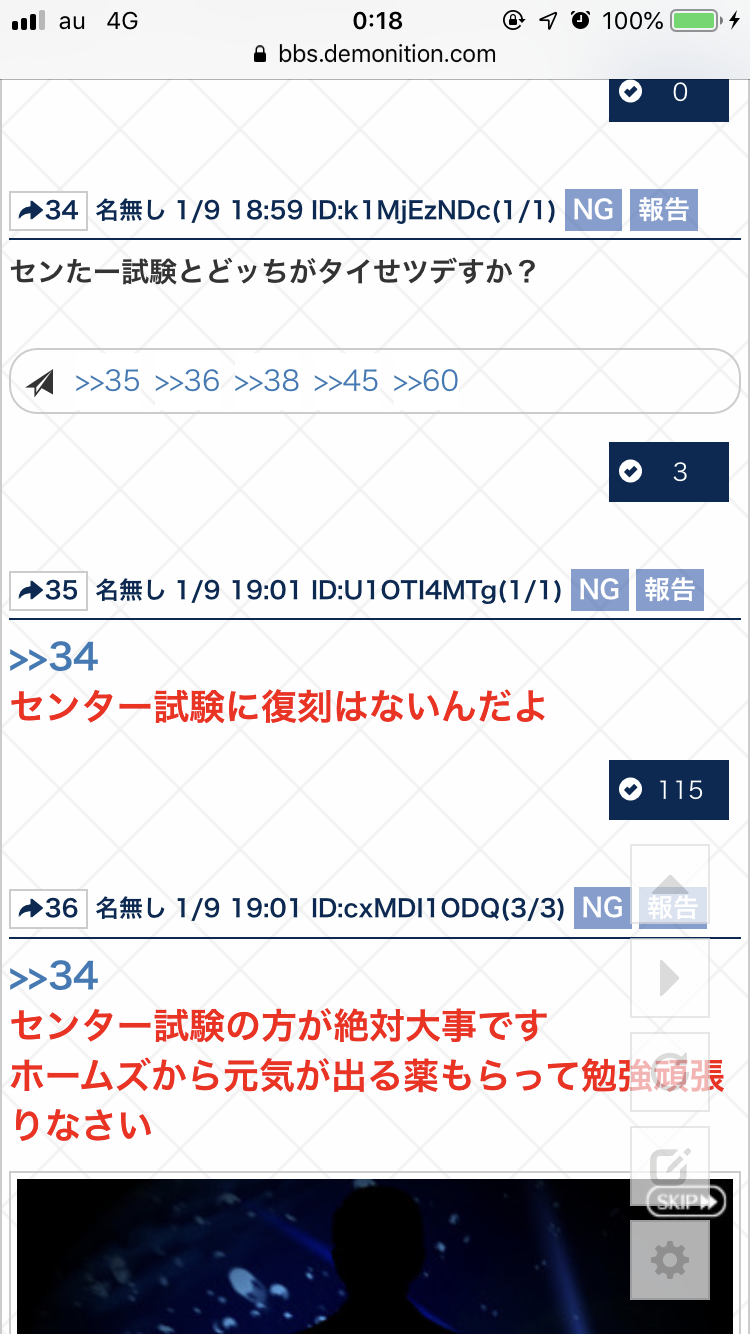Reply to post number 35

pos(49,590)
